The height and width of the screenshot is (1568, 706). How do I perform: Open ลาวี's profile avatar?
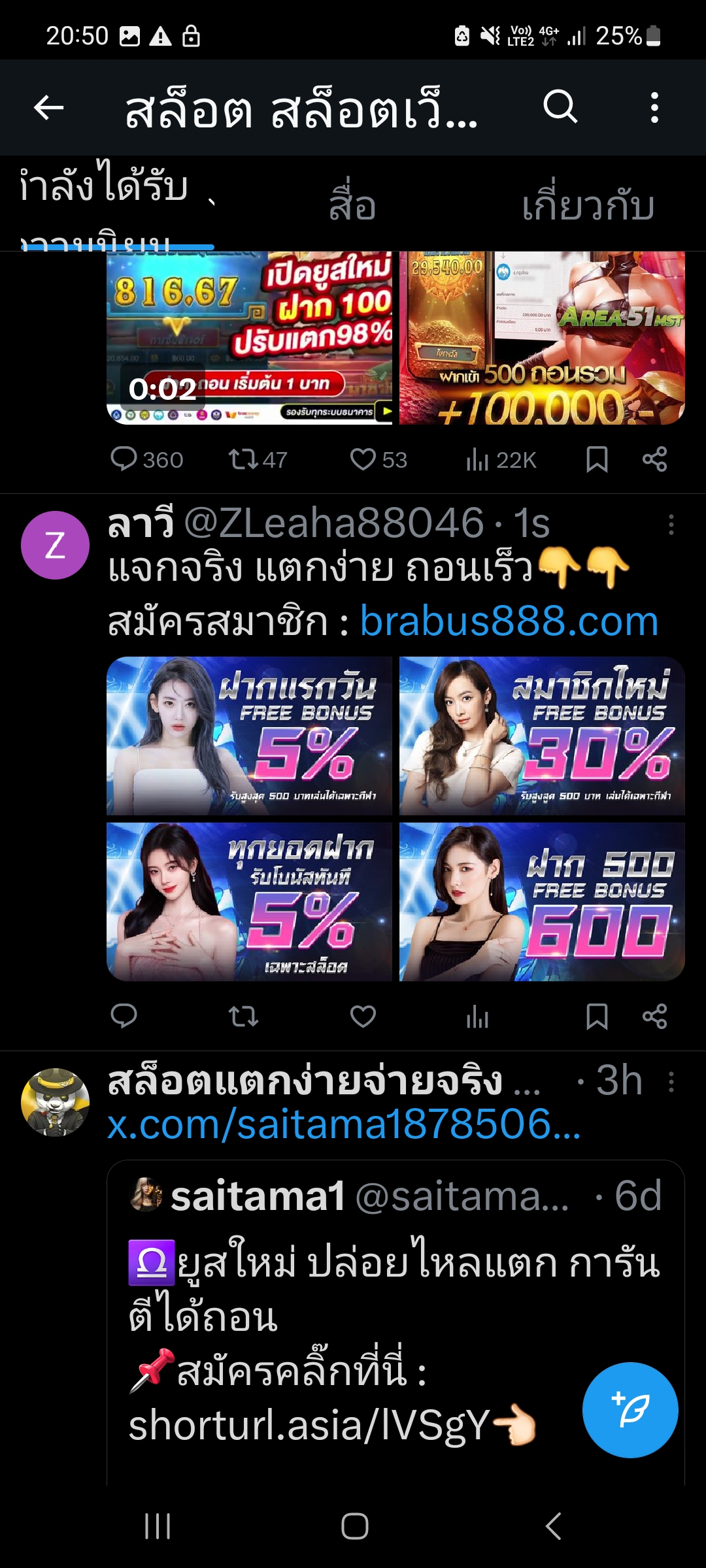pyautogui.click(x=55, y=545)
